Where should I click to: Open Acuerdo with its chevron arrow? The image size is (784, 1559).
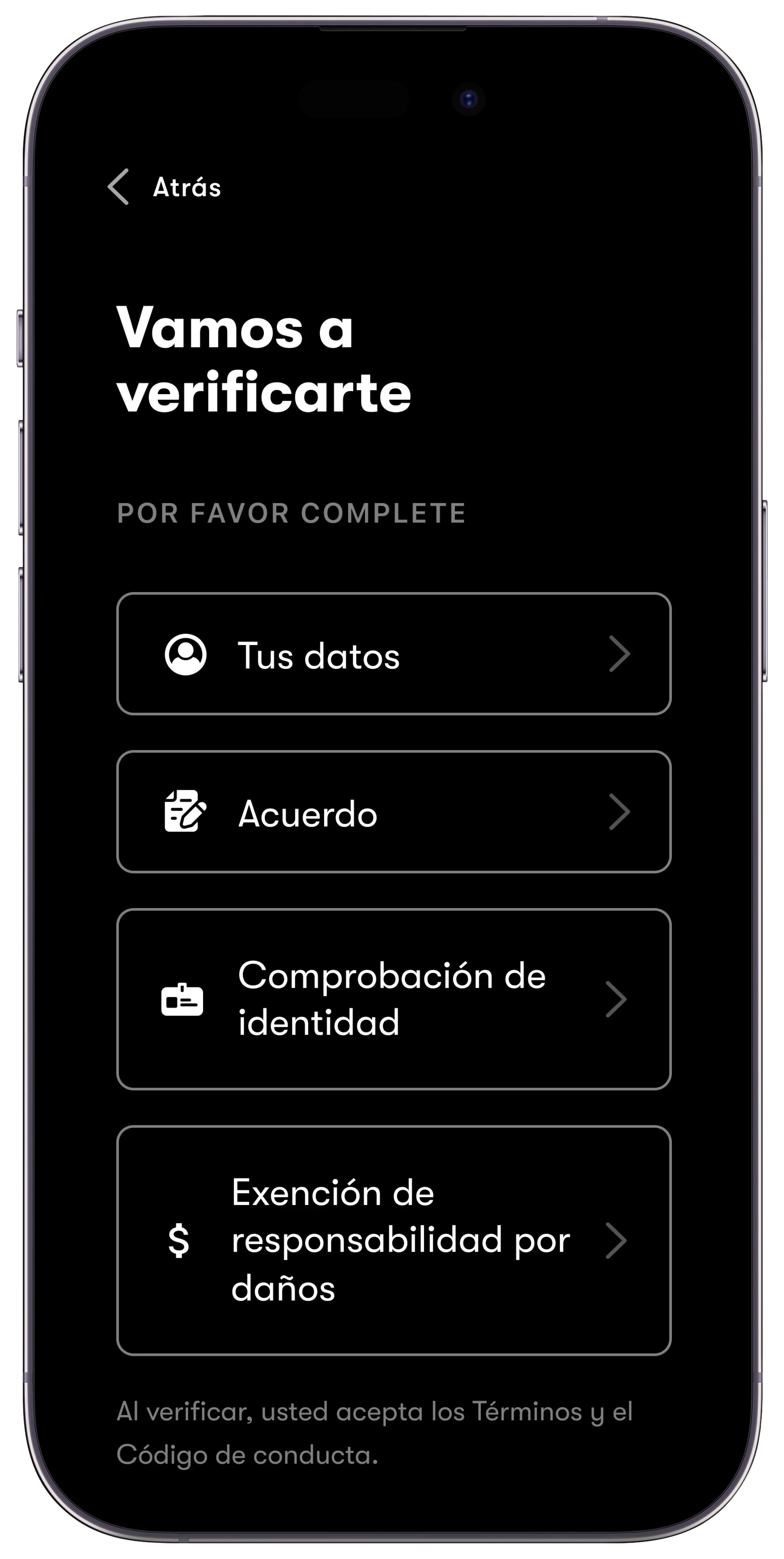tap(619, 812)
